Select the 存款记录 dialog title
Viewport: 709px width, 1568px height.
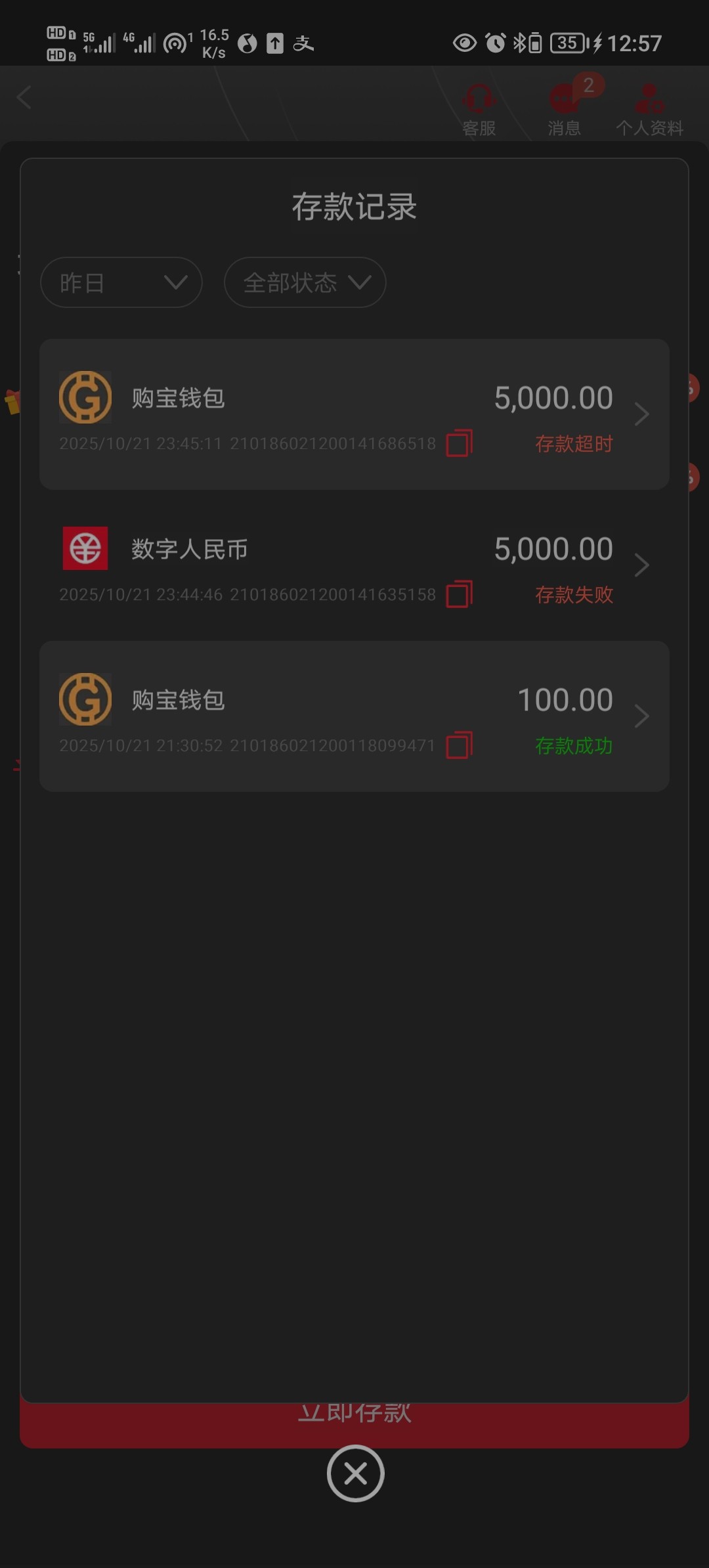[x=354, y=206]
